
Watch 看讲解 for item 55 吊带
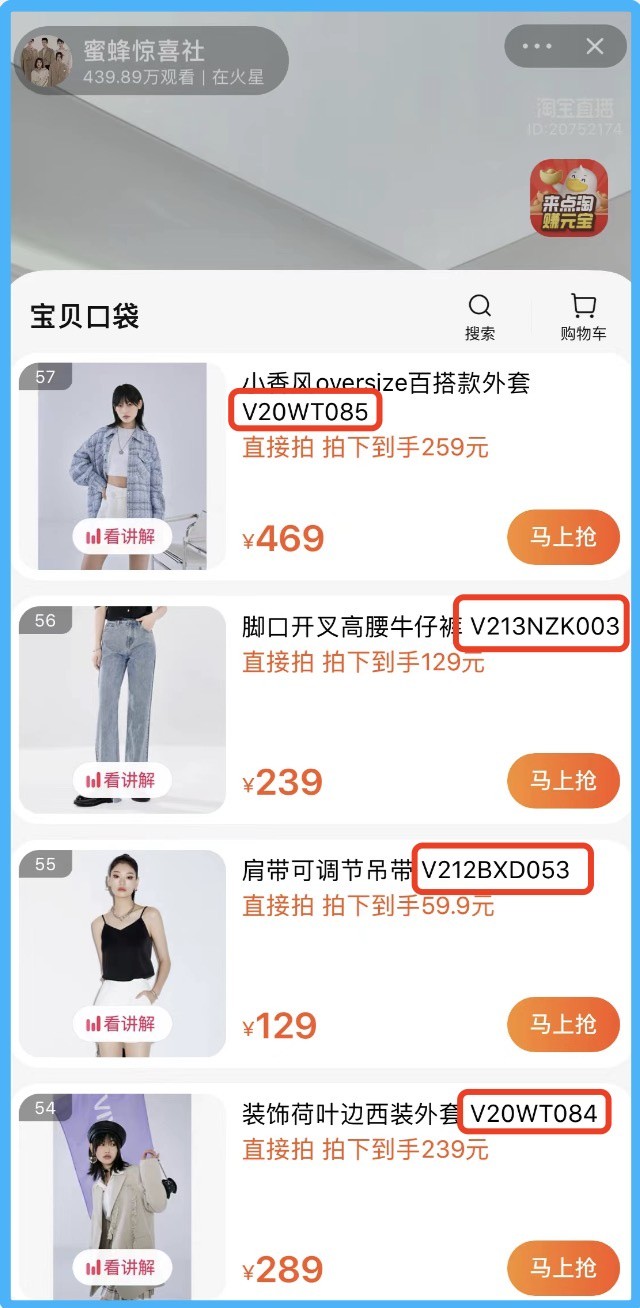pyautogui.click(x=121, y=1023)
